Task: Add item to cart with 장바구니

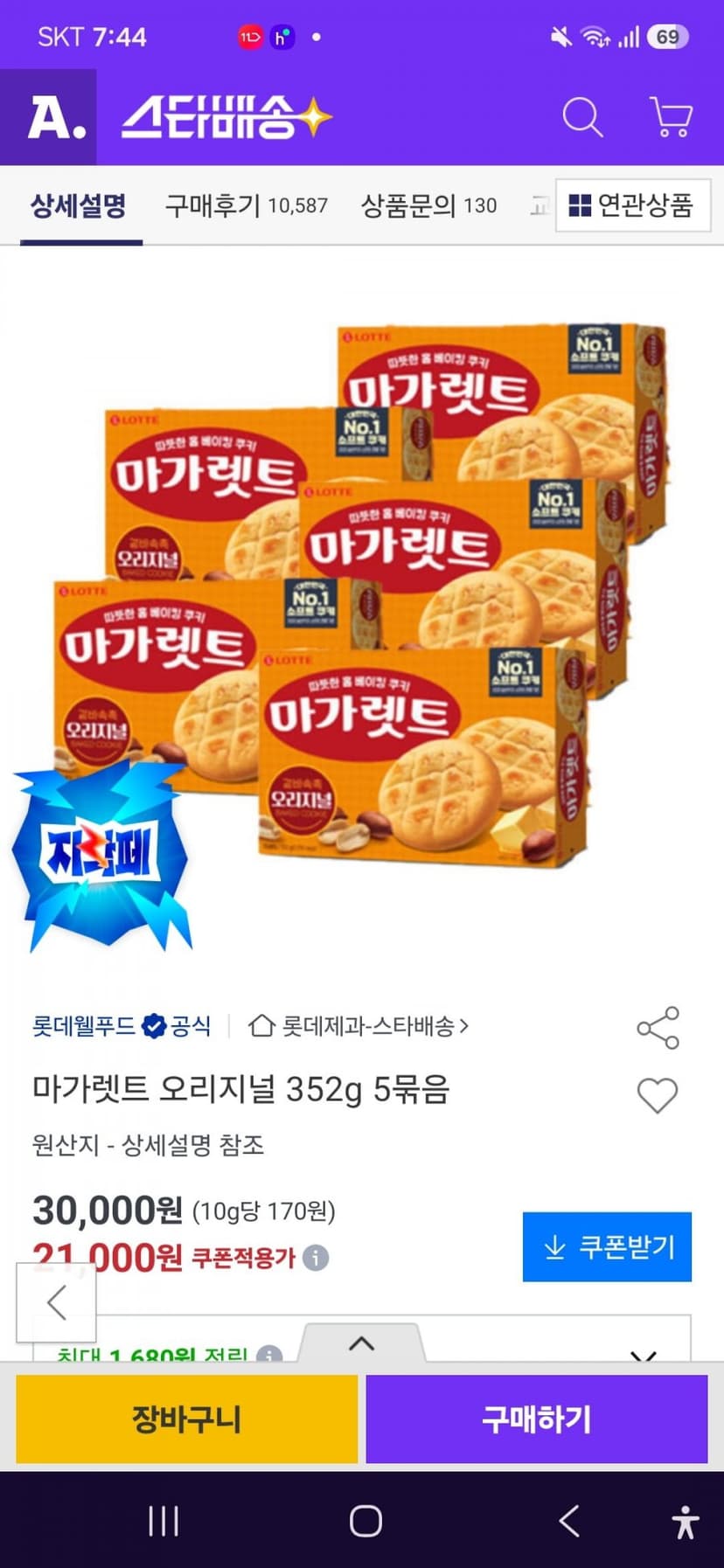Action: 186,1419
